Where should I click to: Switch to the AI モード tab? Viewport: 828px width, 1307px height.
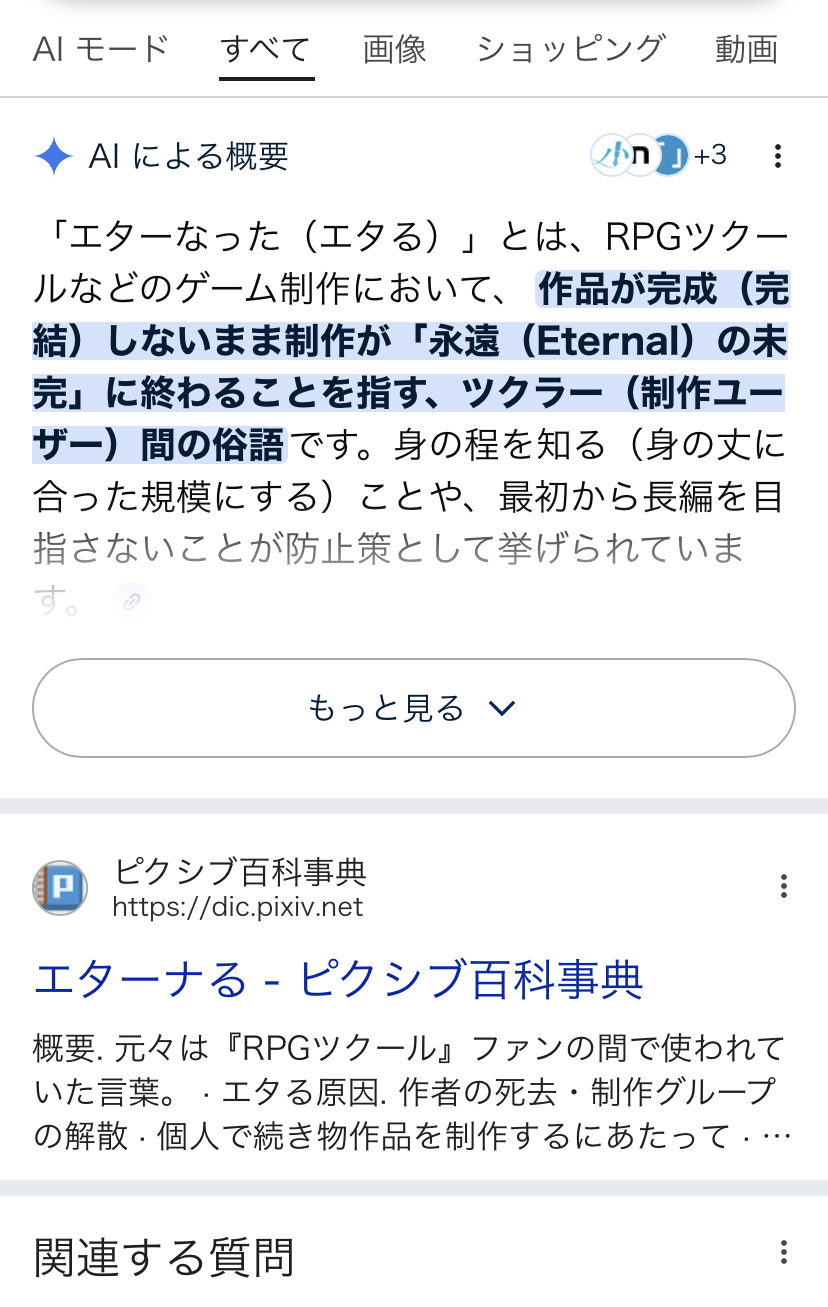(x=101, y=48)
